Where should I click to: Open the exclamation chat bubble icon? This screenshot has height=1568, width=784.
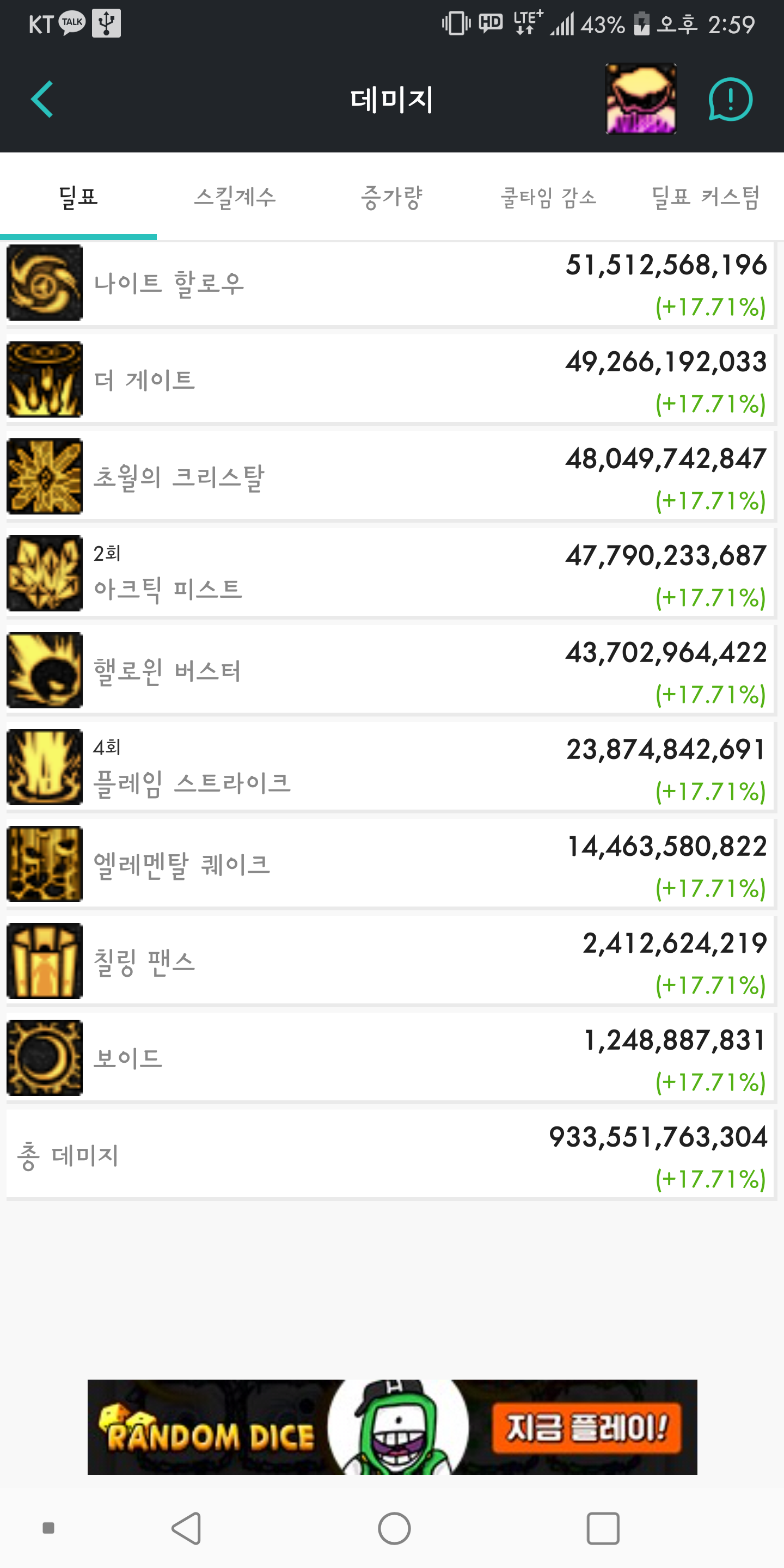731,99
